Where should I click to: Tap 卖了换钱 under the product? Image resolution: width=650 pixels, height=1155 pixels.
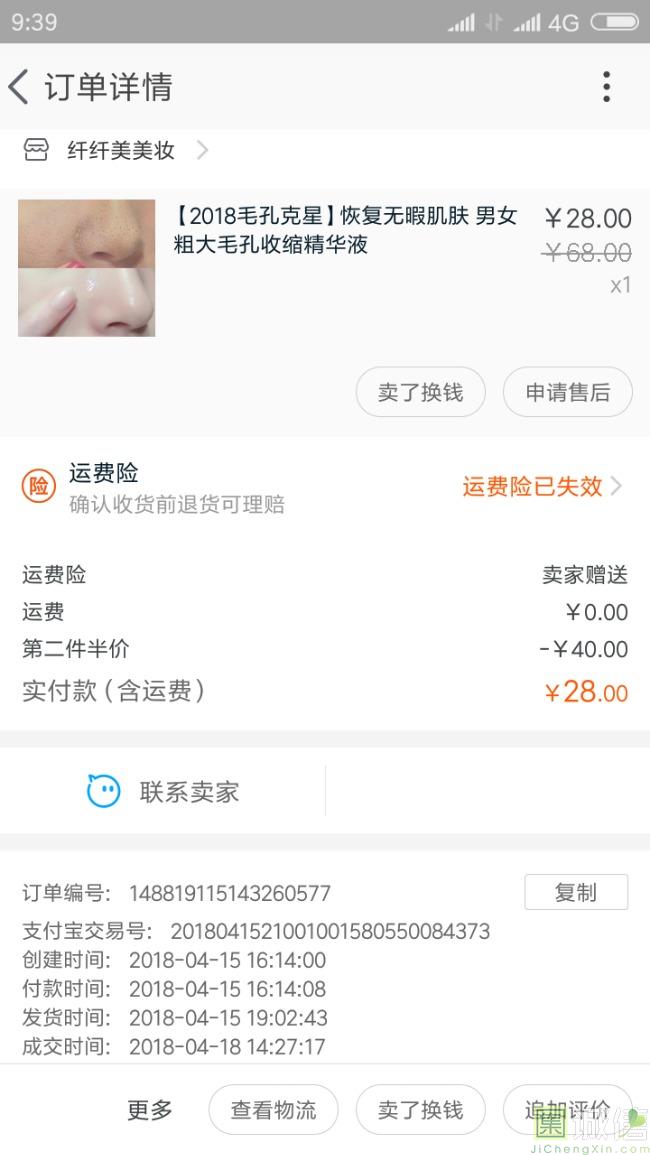click(x=420, y=392)
